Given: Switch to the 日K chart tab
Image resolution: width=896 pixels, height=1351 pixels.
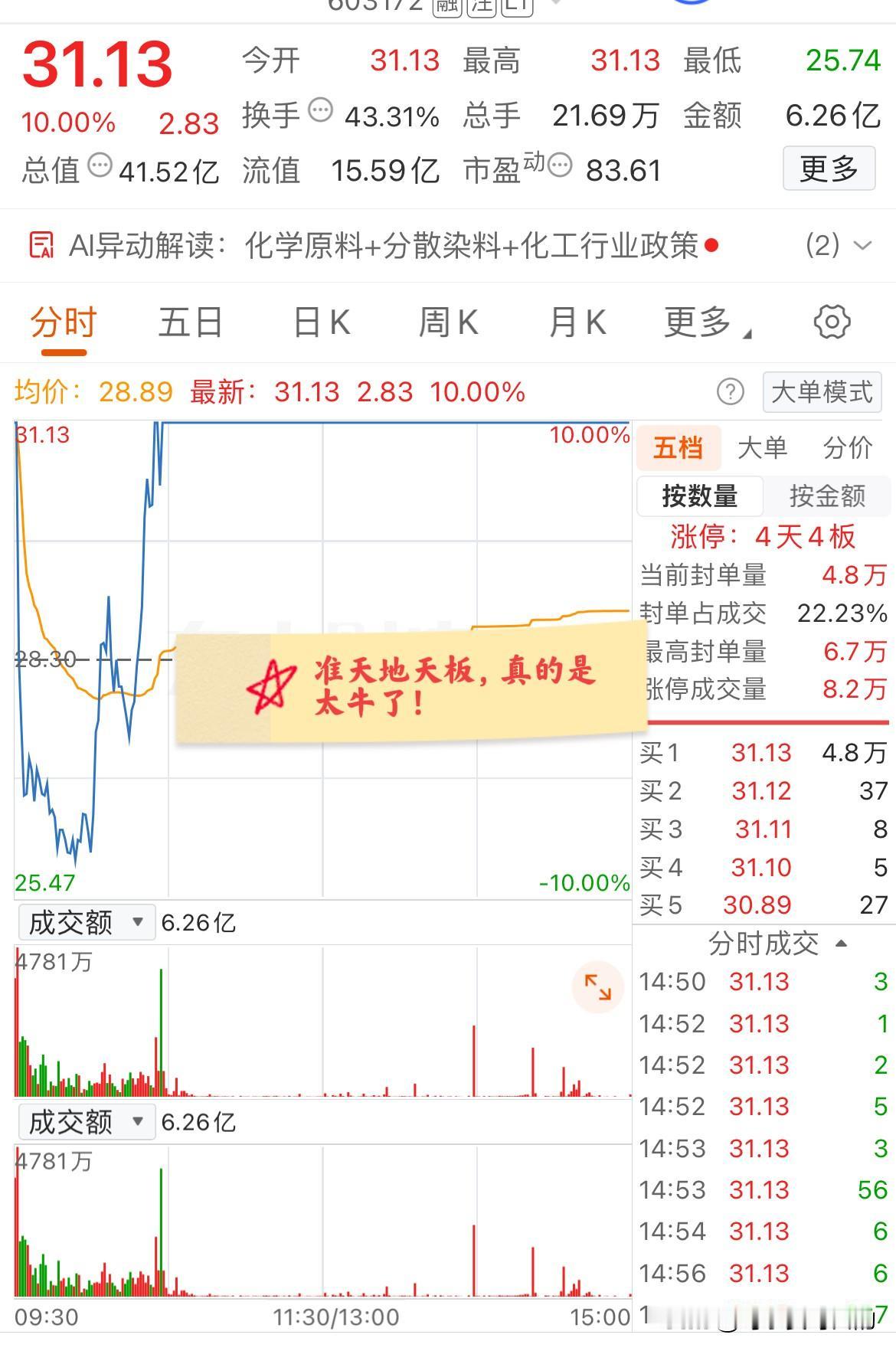Looking at the screenshot, I should coord(322,322).
